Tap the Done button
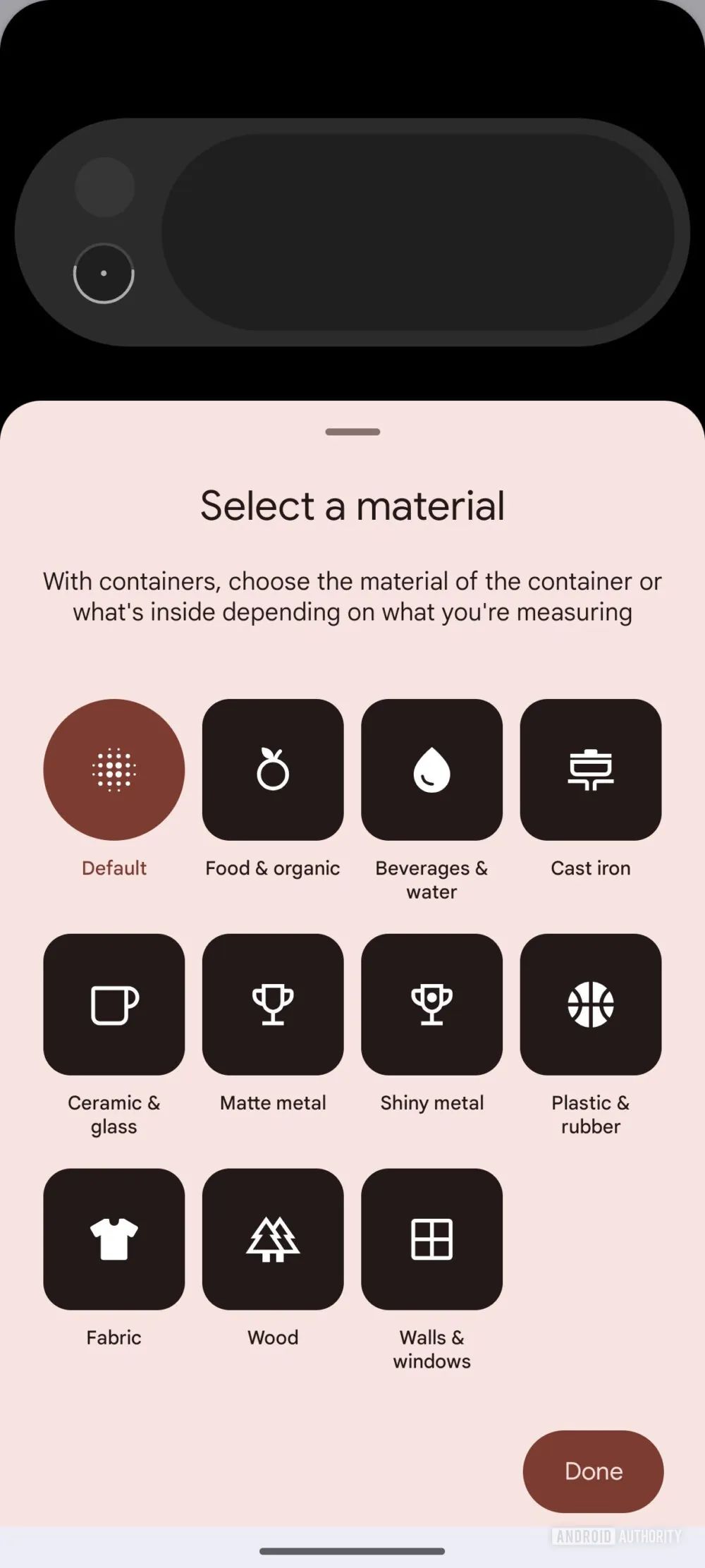The width and height of the screenshot is (705, 1568). pyautogui.click(x=593, y=1471)
